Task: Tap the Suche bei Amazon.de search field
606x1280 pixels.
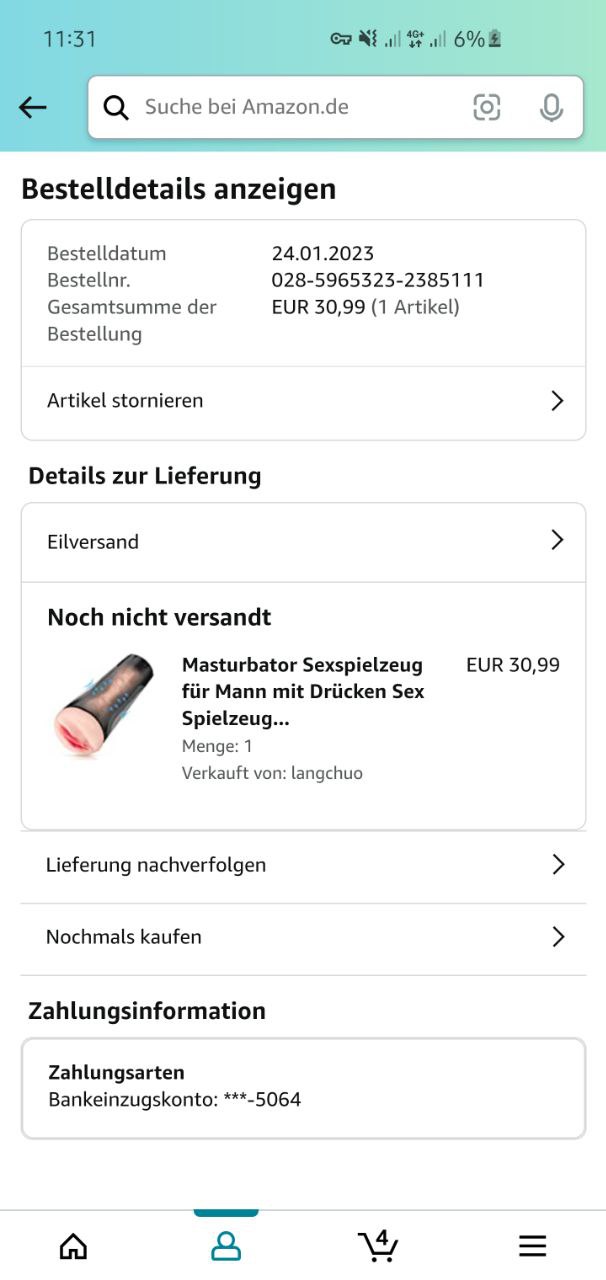Action: [x=290, y=107]
